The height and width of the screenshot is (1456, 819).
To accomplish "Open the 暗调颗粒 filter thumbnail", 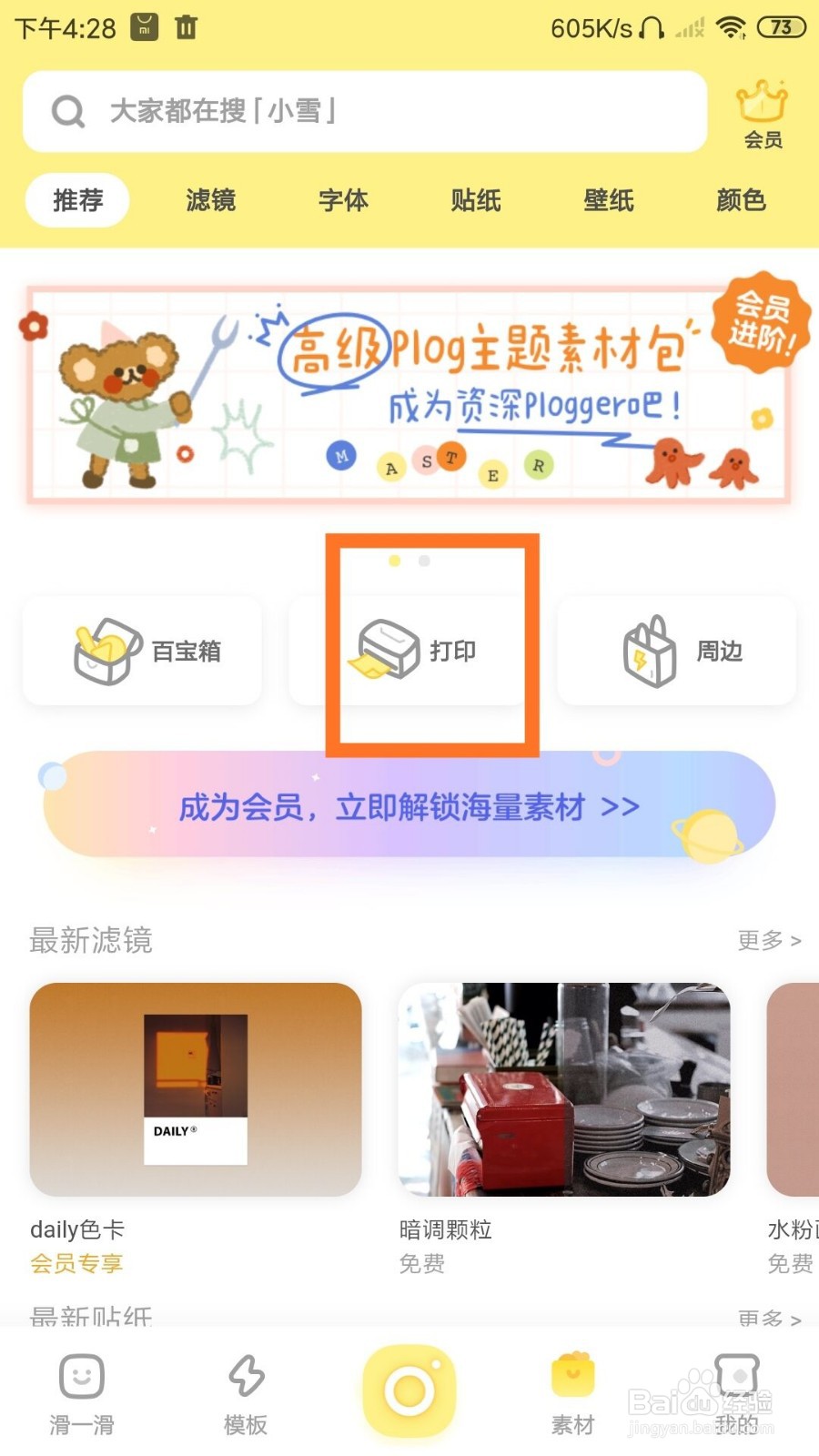I will coord(563,1089).
